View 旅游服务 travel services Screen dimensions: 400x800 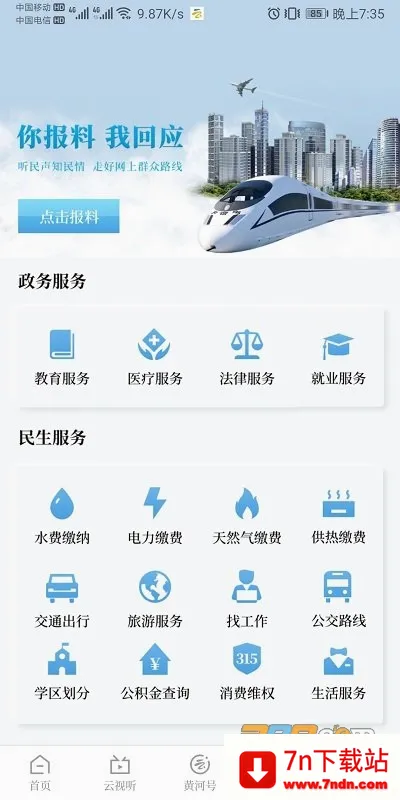tap(155, 600)
